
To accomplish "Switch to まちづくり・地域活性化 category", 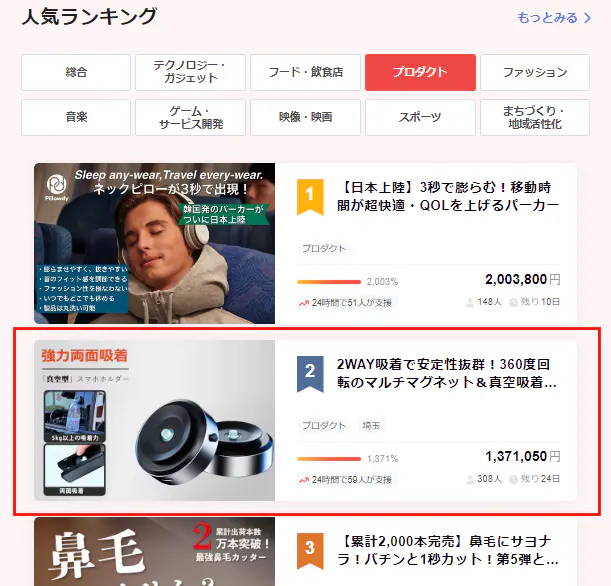I will pyautogui.click(x=535, y=117).
